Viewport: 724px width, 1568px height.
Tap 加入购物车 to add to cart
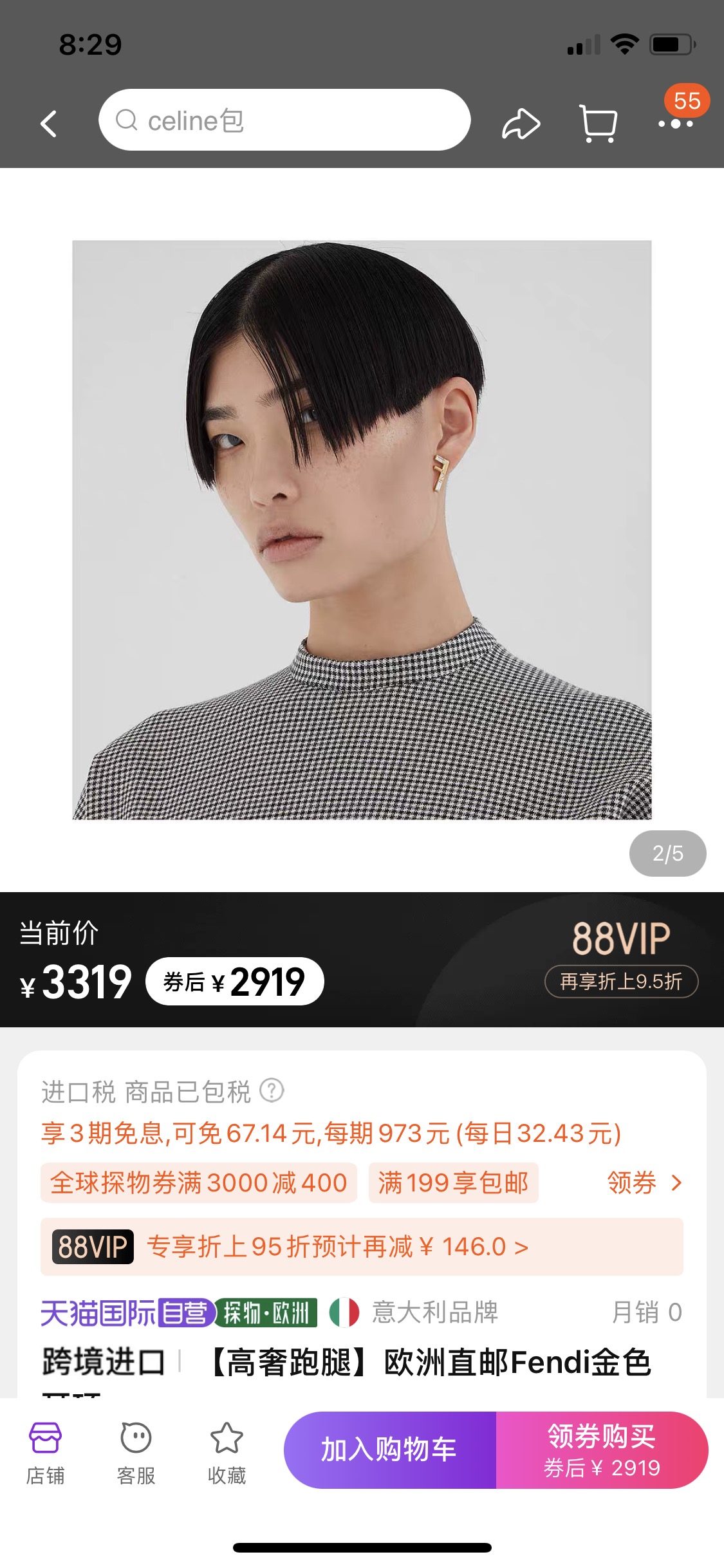click(389, 1450)
